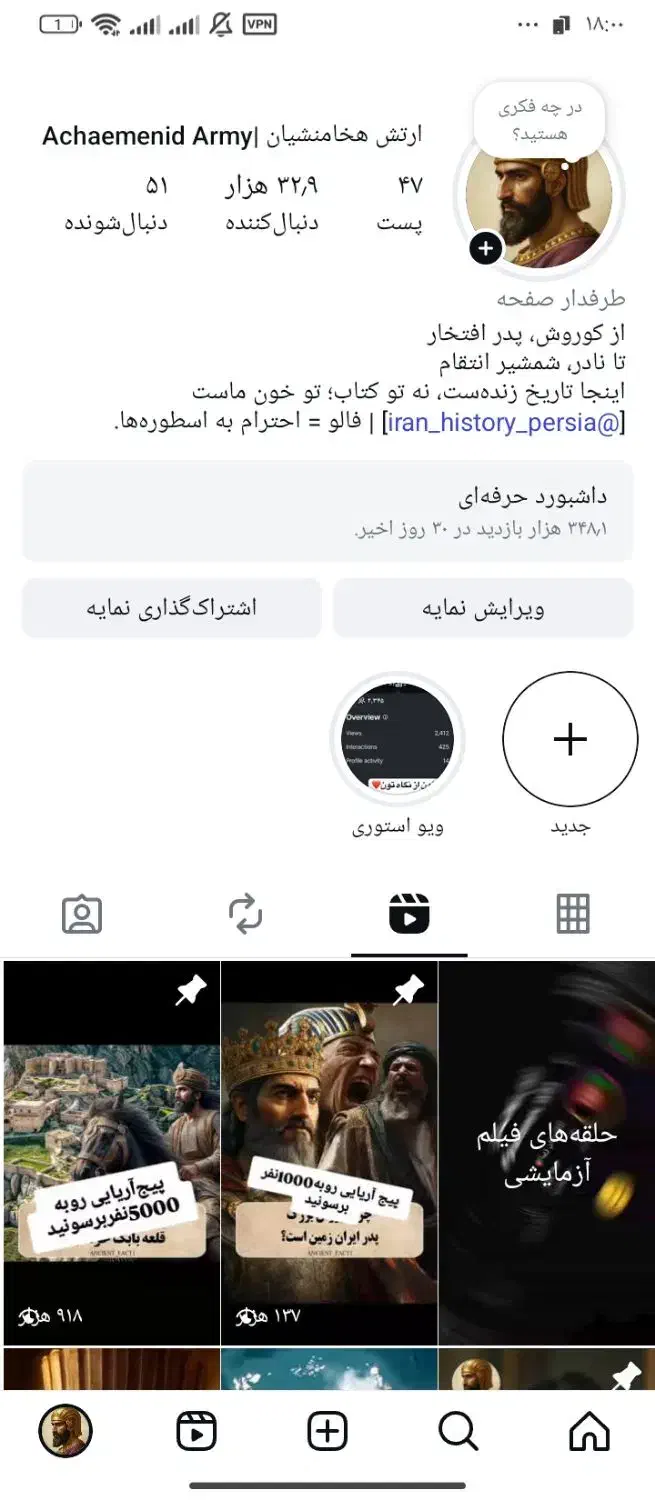Switch to the tagged photos tab
Image resolution: width=655 pixels, height=1500 pixels.
(x=82, y=914)
